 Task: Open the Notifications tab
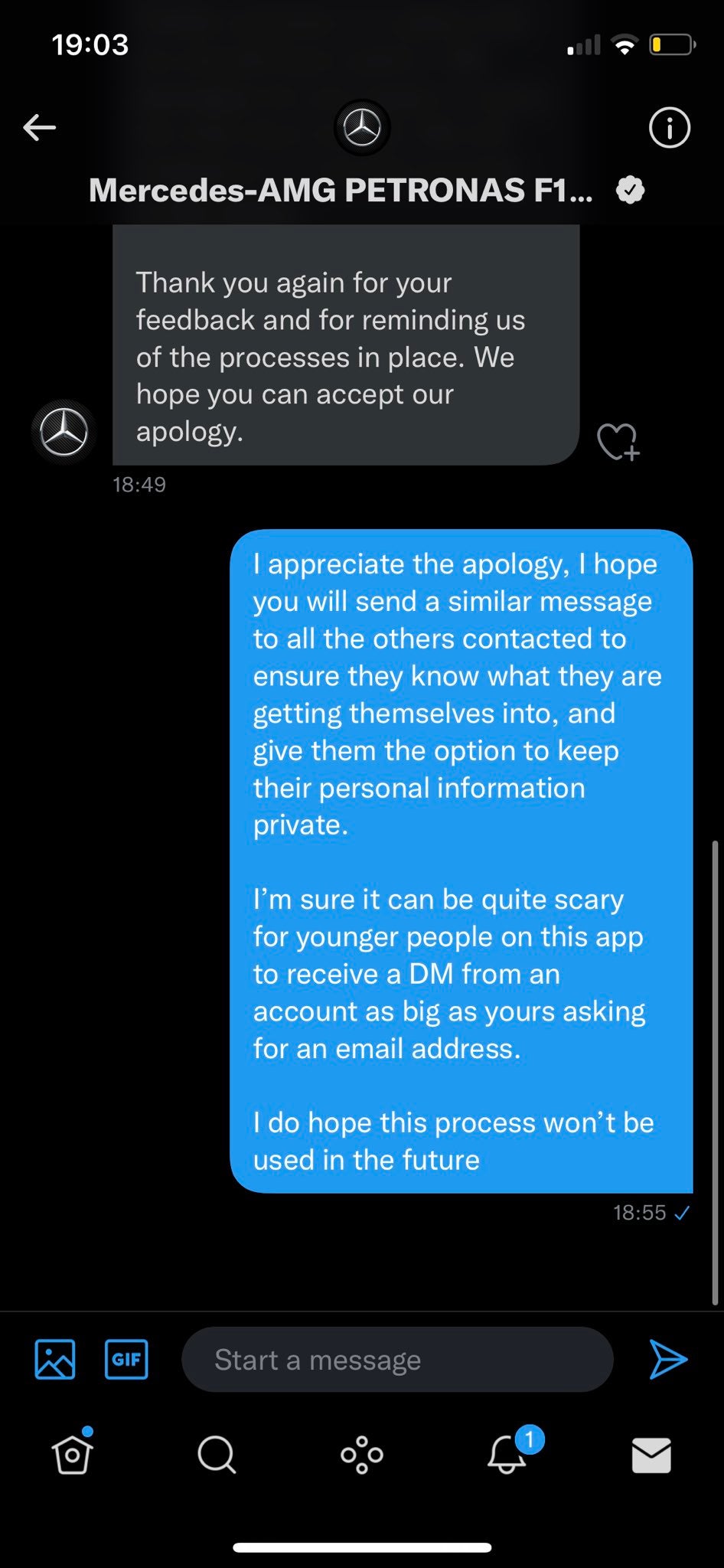(507, 1455)
